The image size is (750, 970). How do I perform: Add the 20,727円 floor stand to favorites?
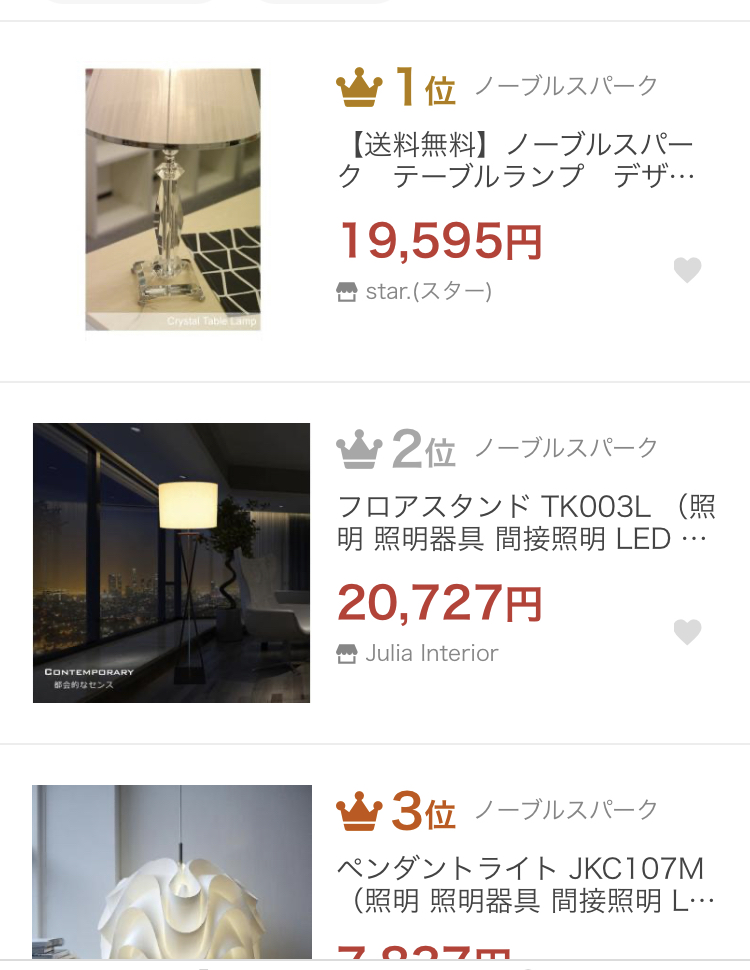pos(687,632)
